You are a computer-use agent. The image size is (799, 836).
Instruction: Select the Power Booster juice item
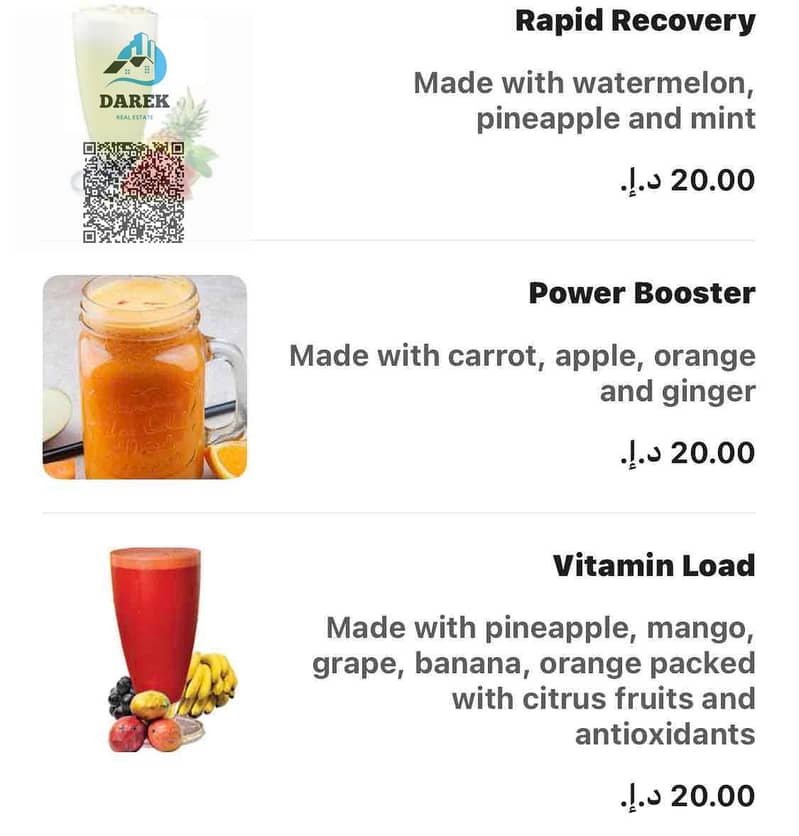click(641, 294)
